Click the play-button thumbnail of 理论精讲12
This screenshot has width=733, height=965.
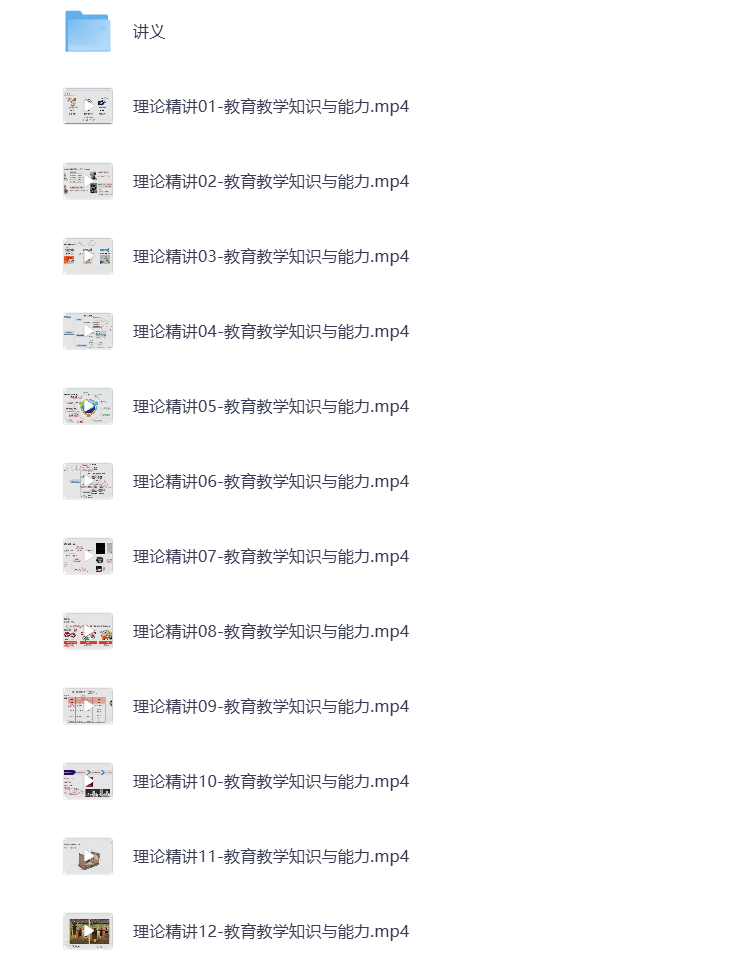[88, 930]
